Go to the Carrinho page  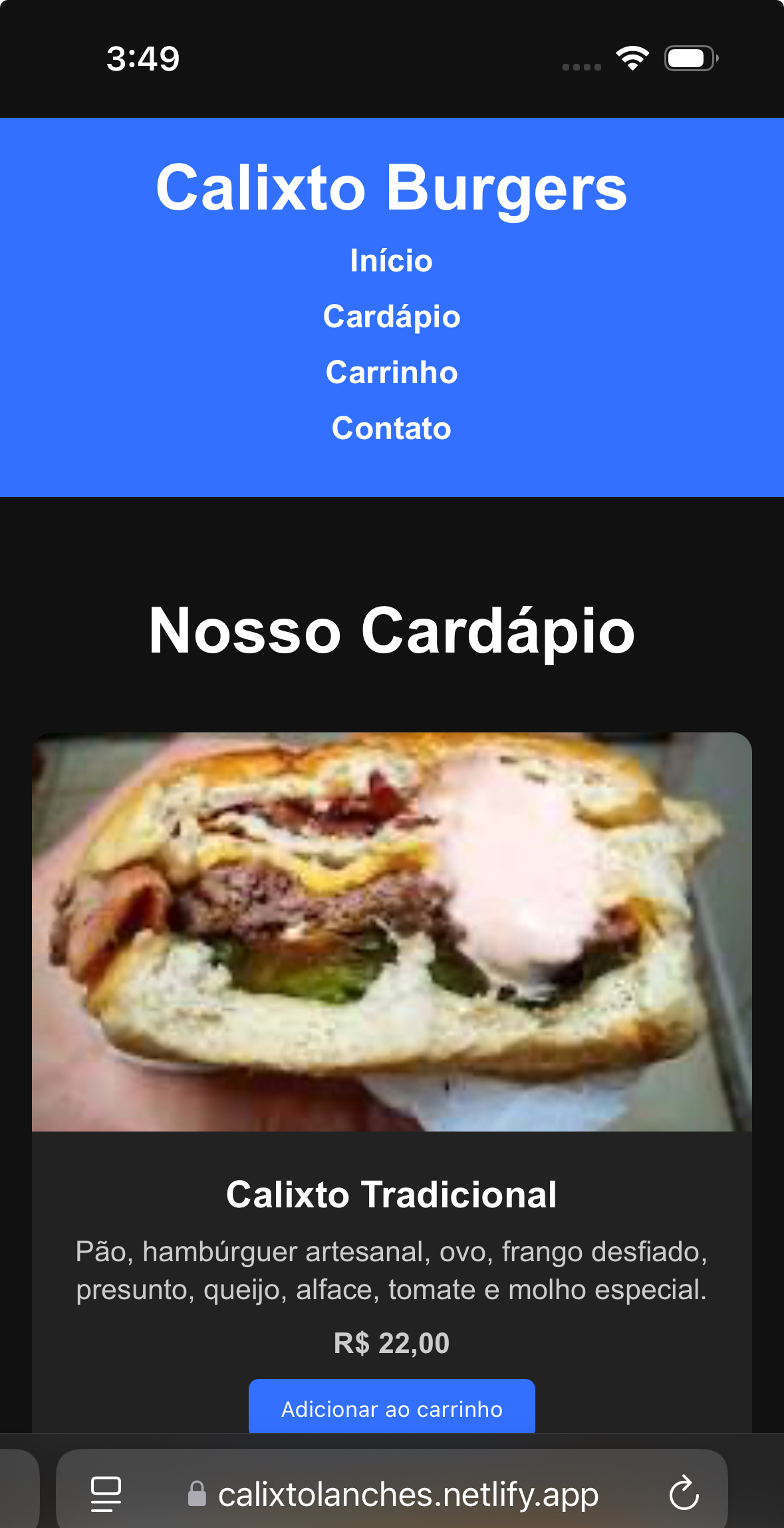click(392, 373)
